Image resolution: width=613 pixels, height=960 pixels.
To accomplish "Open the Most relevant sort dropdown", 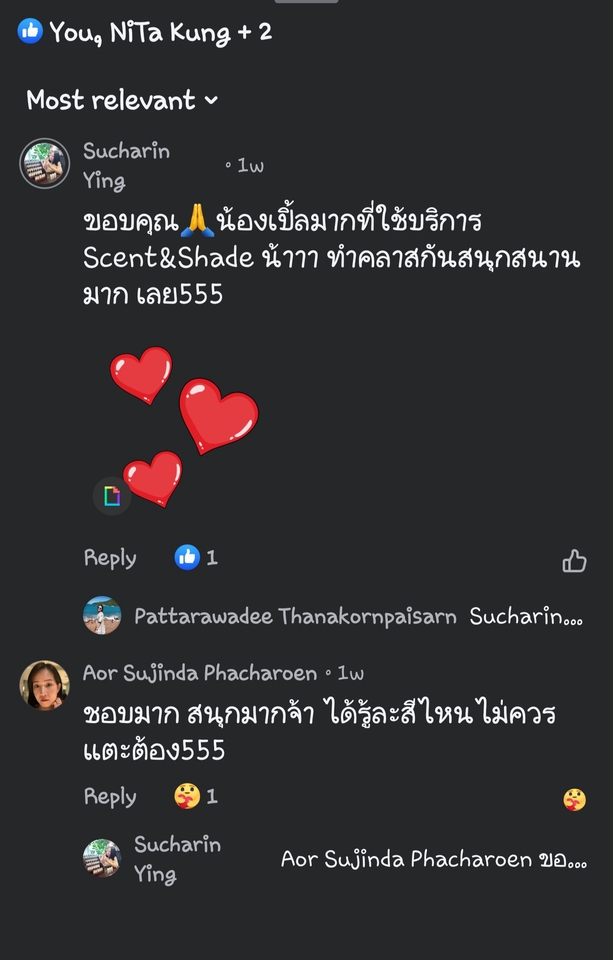I will [121, 100].
